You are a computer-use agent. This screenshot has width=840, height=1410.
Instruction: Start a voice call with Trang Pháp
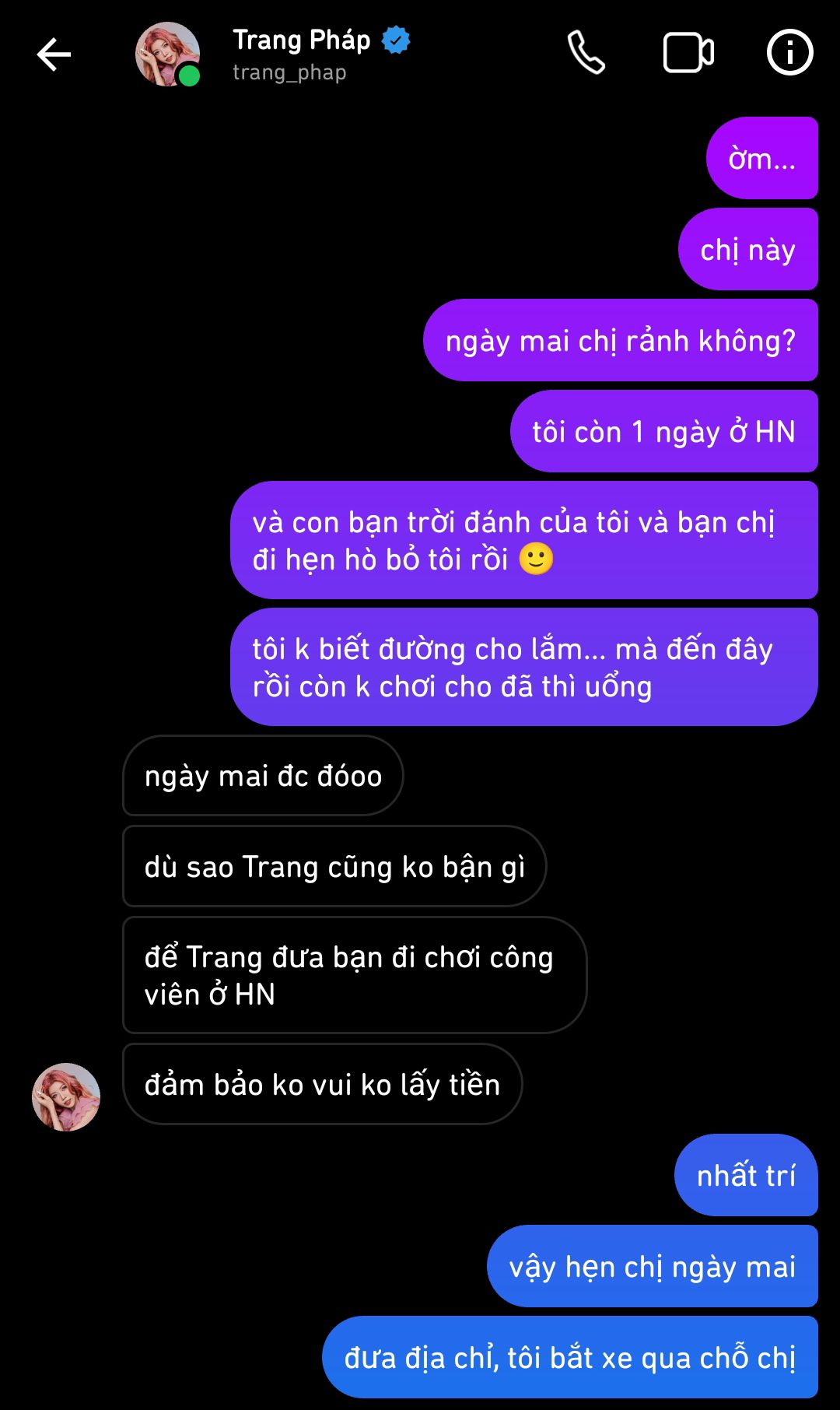click(586, 53)
